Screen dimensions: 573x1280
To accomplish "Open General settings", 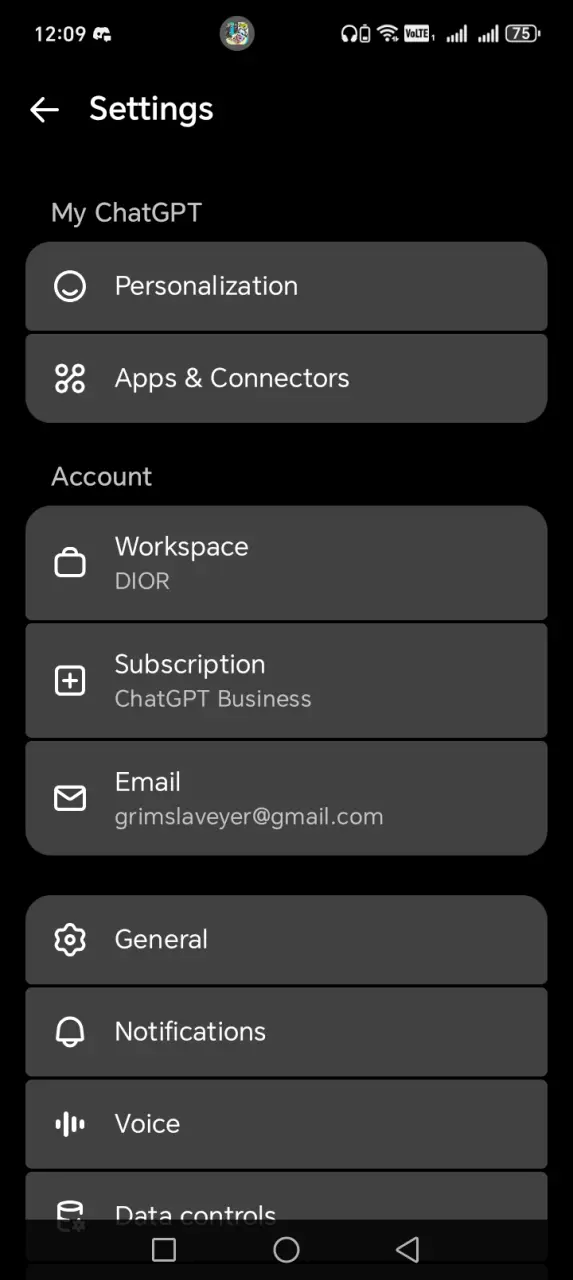I will pyautogui.click(x=286, y=939).
